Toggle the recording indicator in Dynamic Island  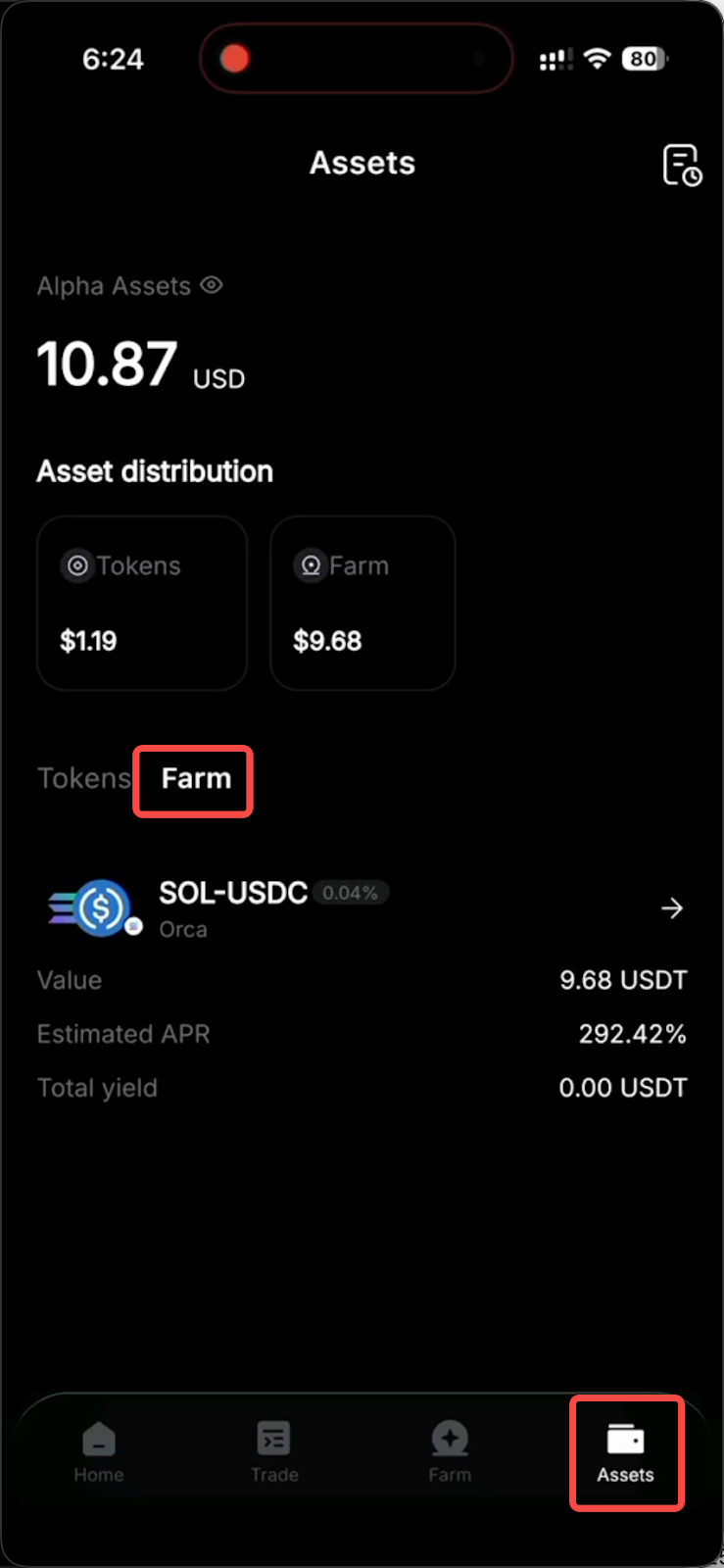tap(233, 58)
